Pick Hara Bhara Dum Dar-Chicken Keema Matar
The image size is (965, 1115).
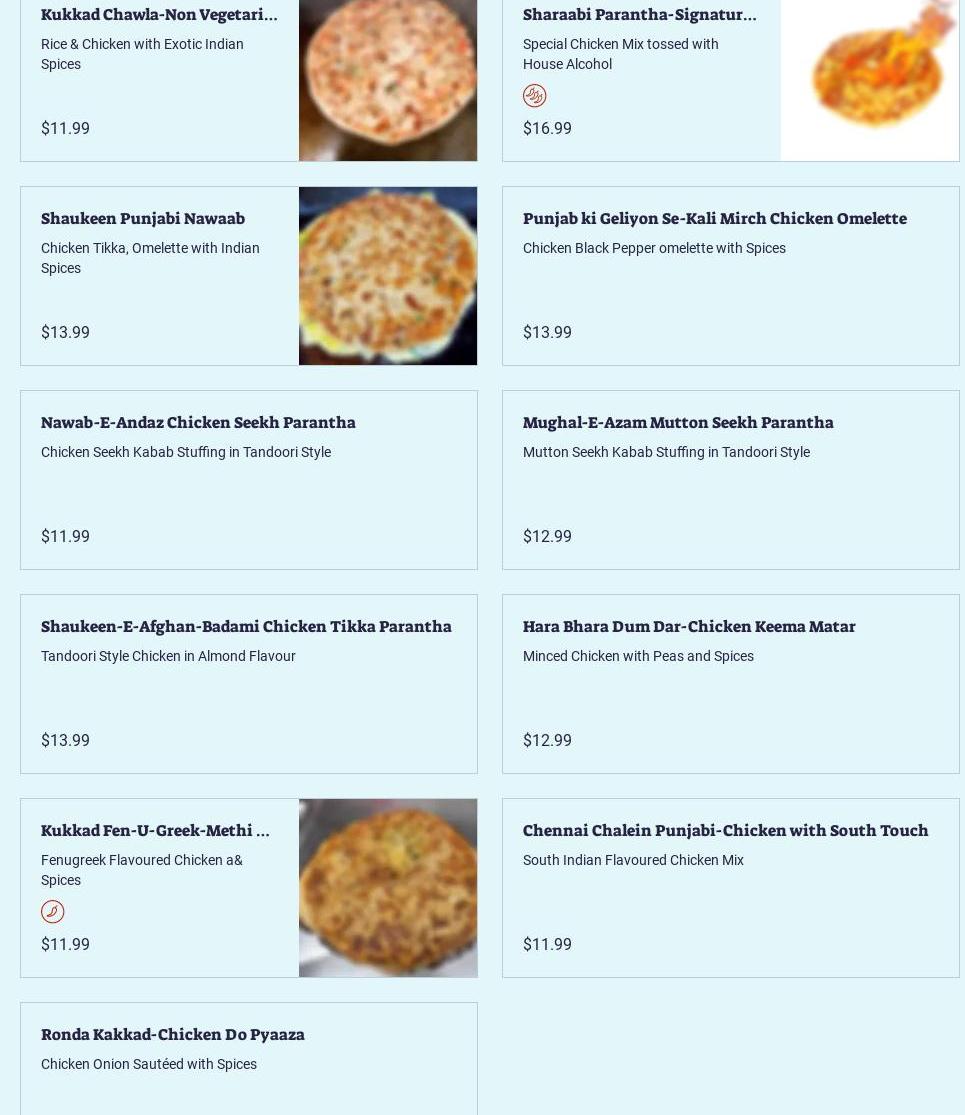pos(688,626)
